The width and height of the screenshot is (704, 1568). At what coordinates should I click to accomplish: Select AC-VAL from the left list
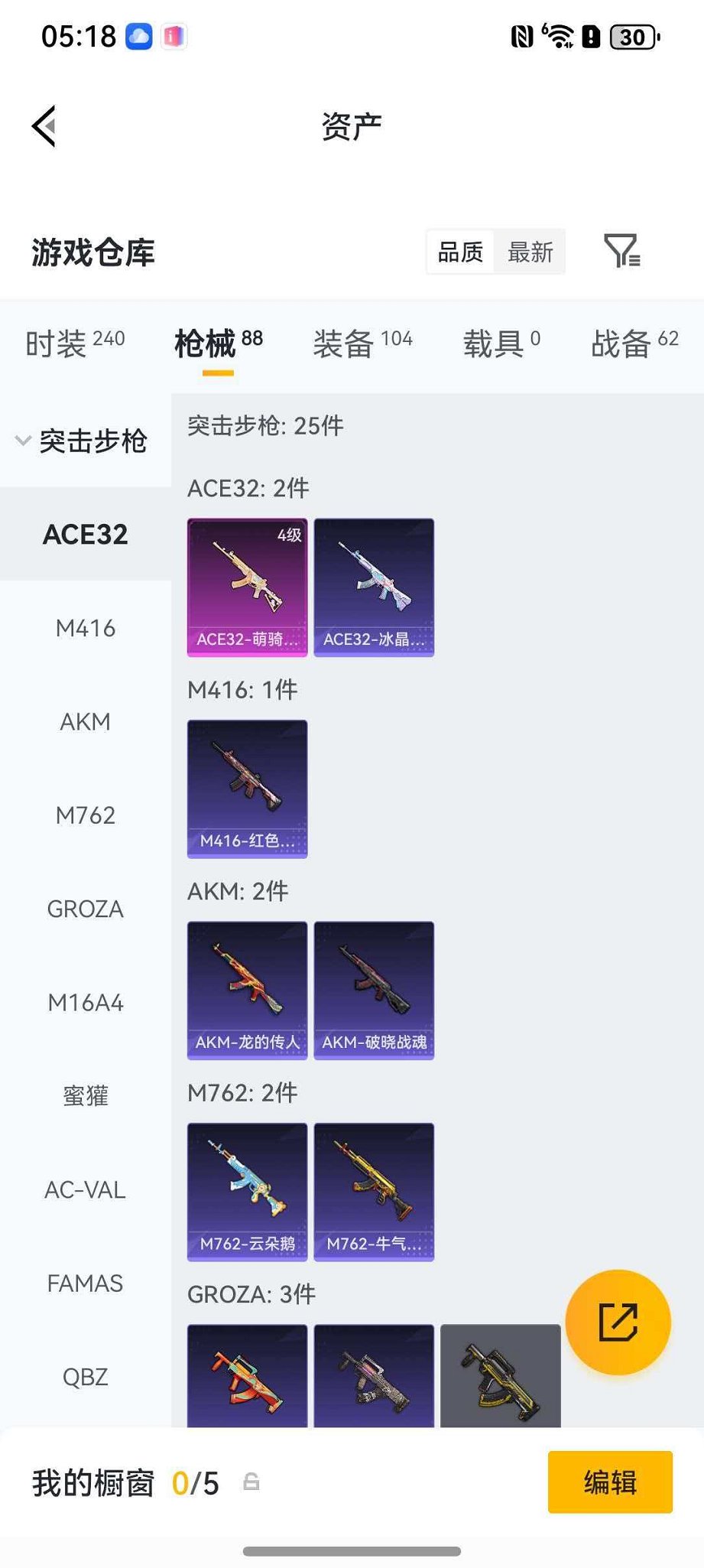point(85,1189)
